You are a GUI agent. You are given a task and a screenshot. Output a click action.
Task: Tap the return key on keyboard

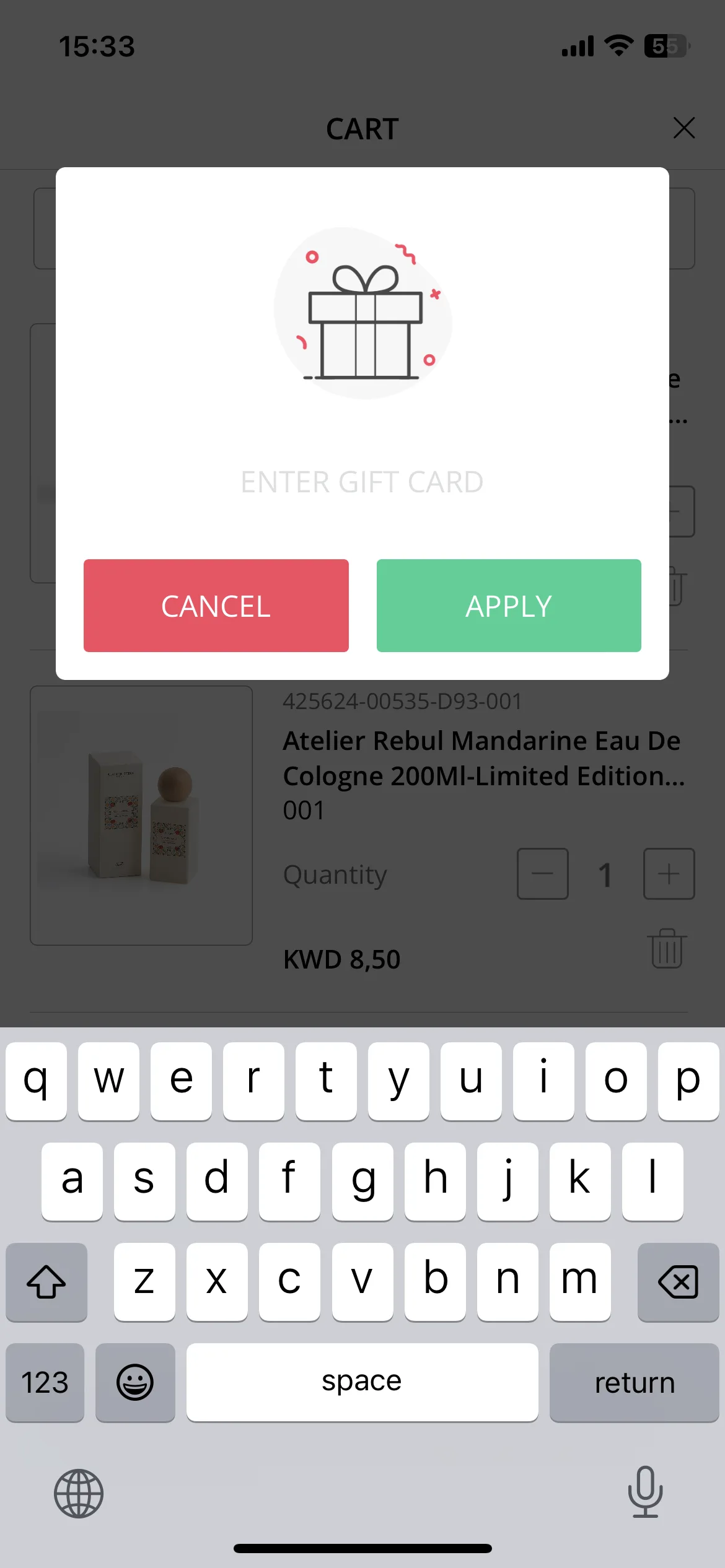(x=634, y=1382)
